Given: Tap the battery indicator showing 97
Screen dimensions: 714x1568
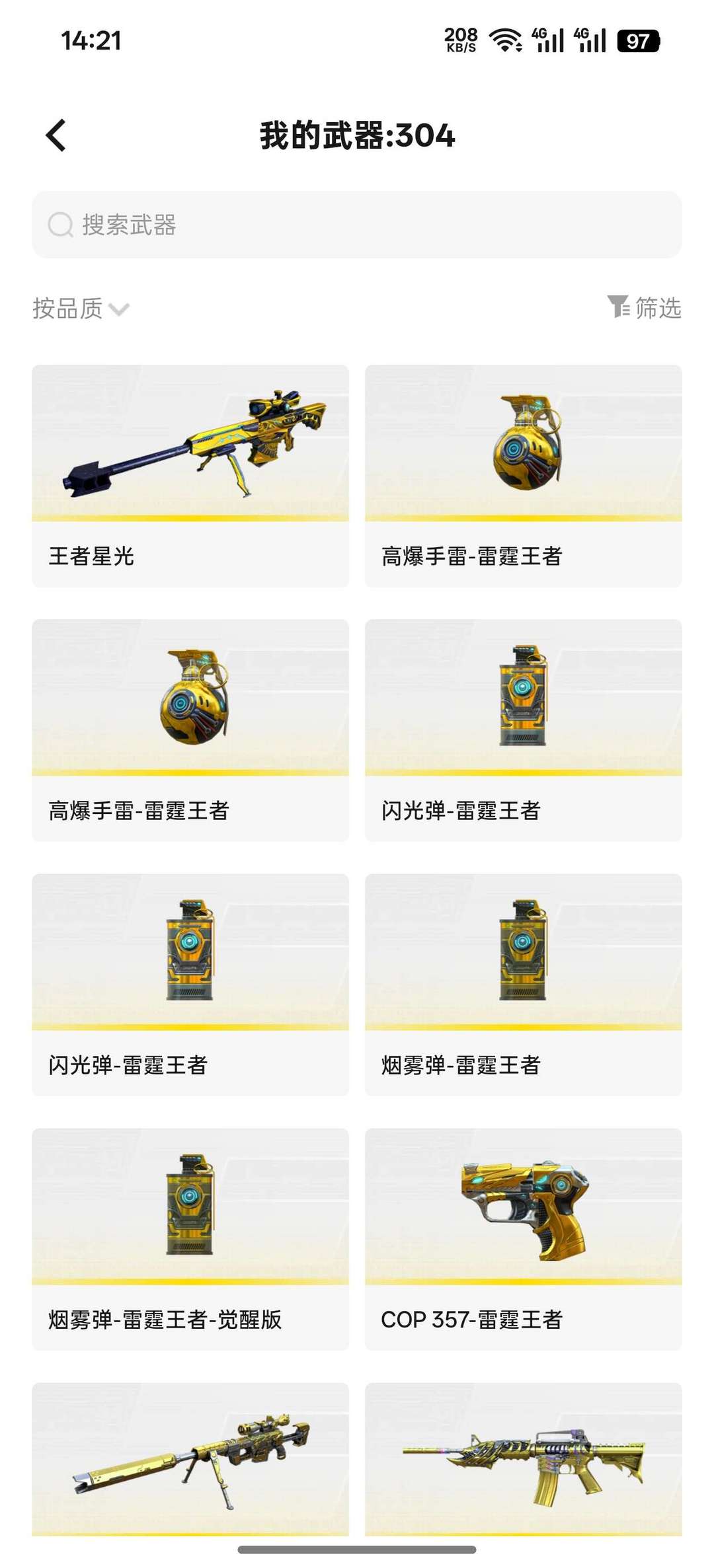Looking at the screenshot, I should (x=637, y=41).
